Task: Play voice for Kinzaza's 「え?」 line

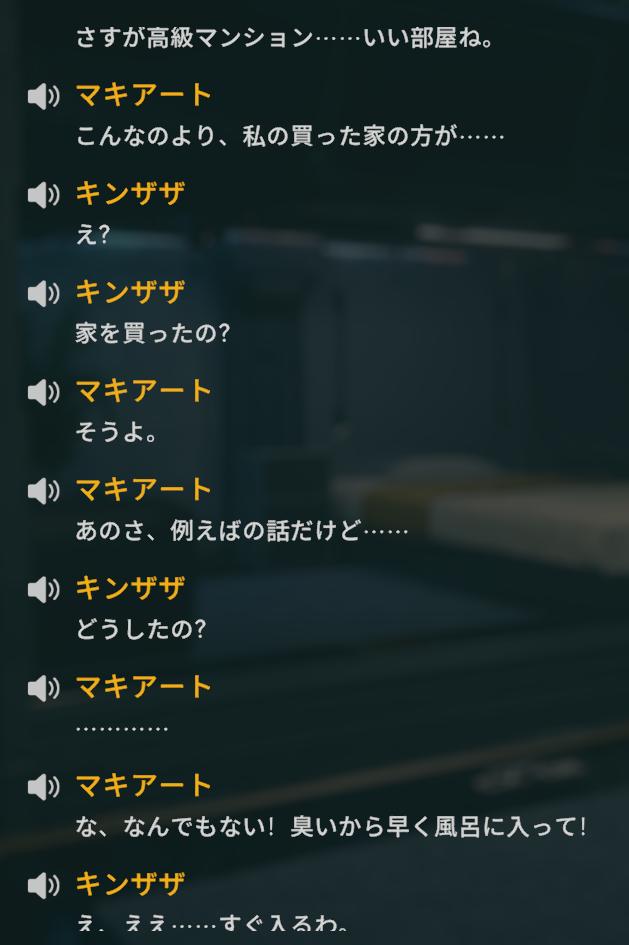Action: (43, 195)
